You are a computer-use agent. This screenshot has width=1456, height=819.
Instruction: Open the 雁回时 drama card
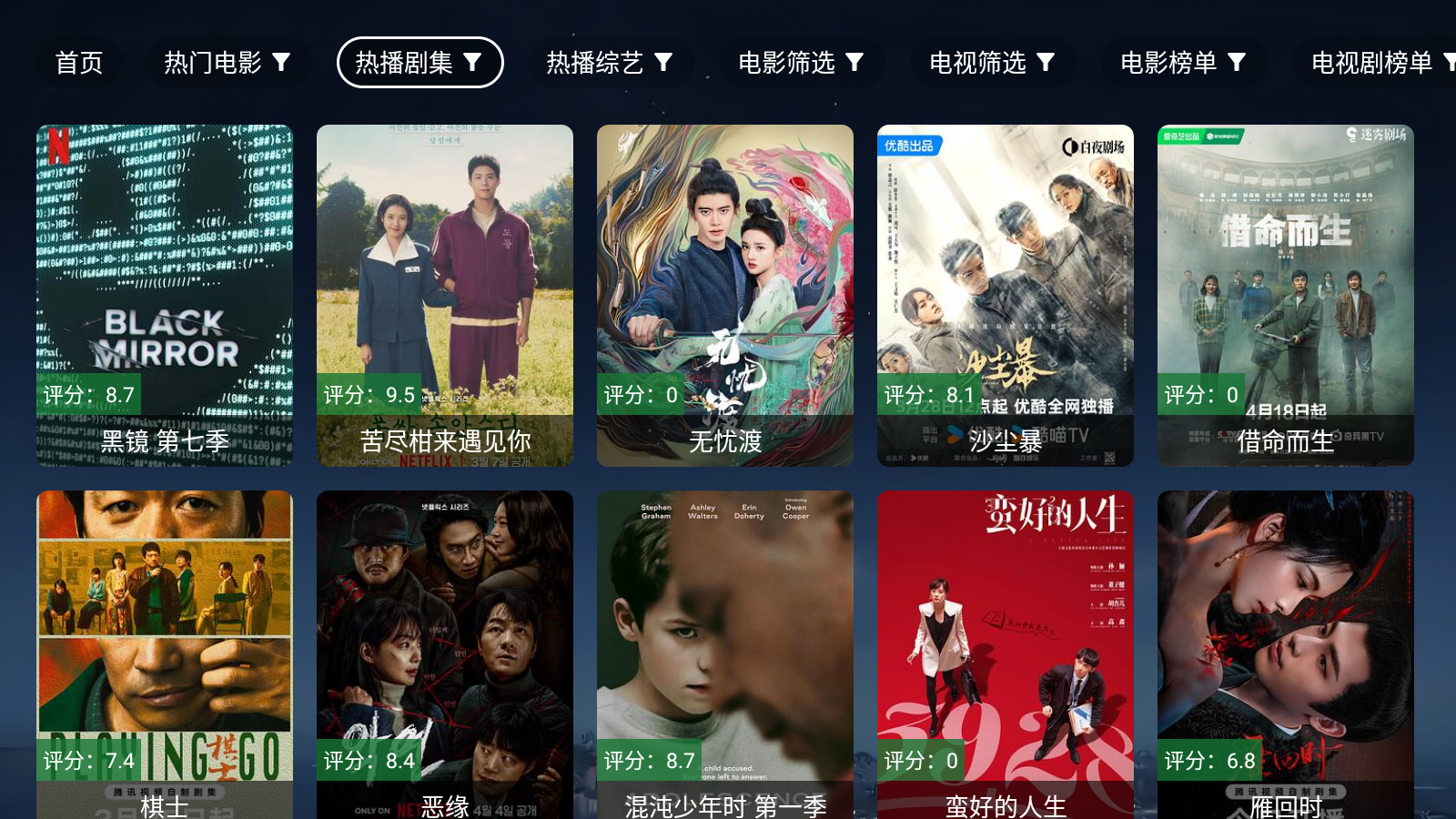coord(1286,655)
